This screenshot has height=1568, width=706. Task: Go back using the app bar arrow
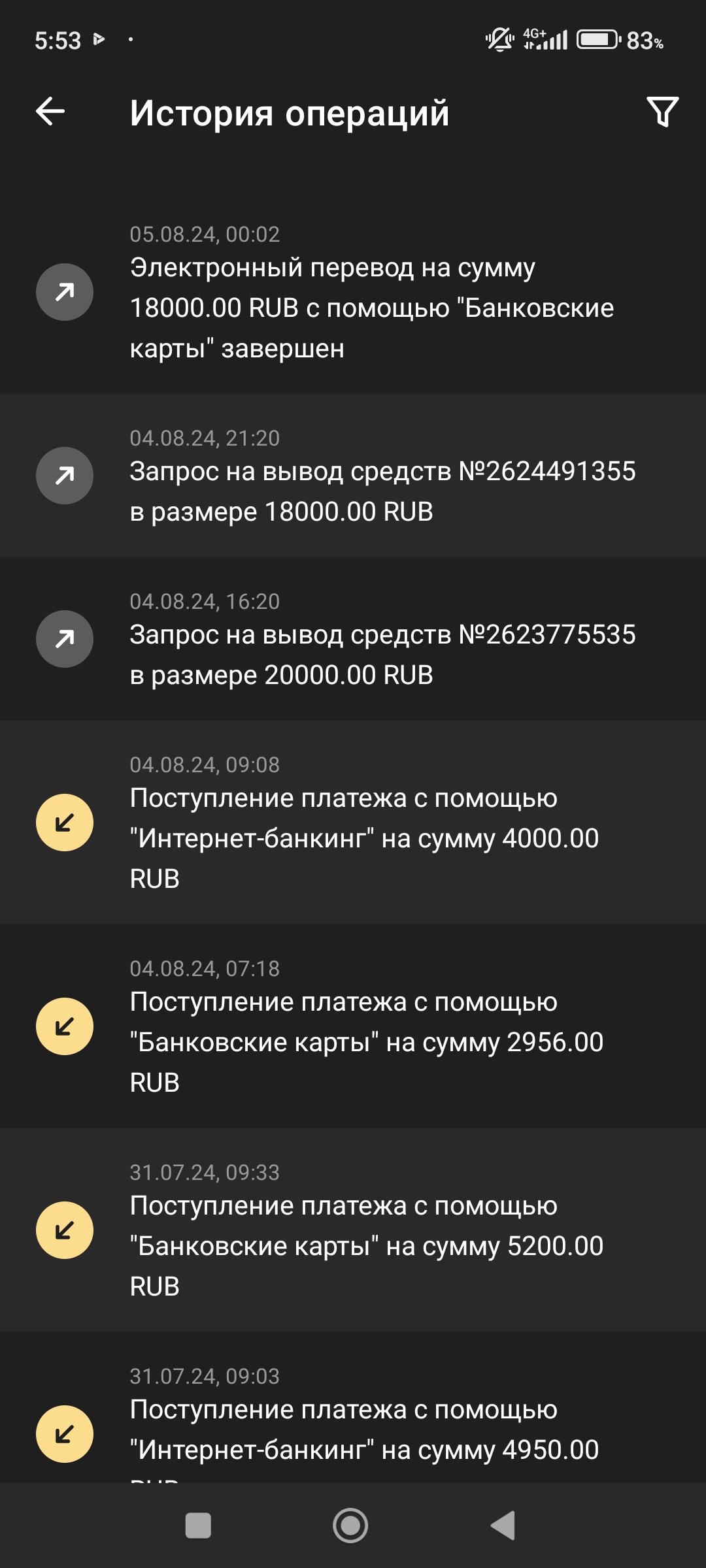tap(50, 111)
